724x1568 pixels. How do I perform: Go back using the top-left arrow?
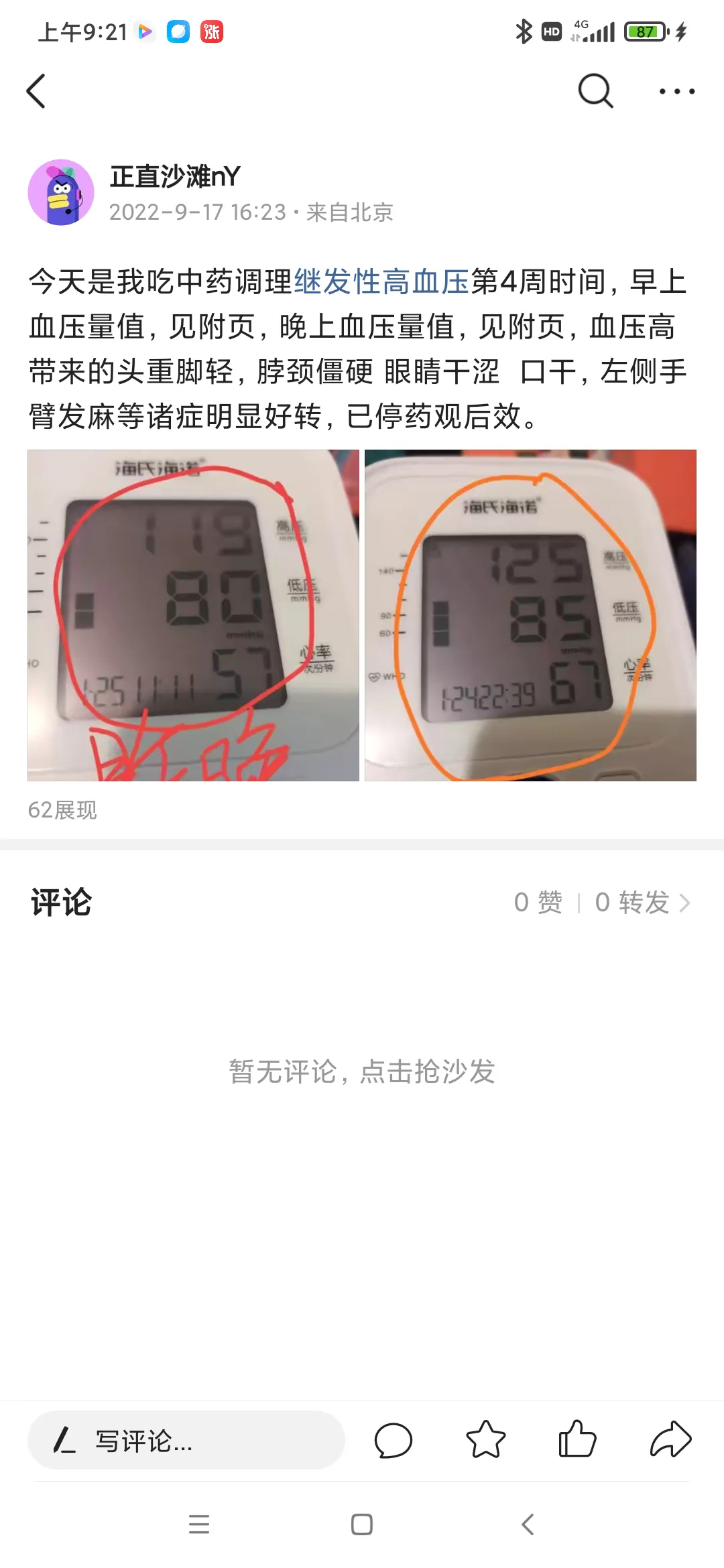coord(36,90)
